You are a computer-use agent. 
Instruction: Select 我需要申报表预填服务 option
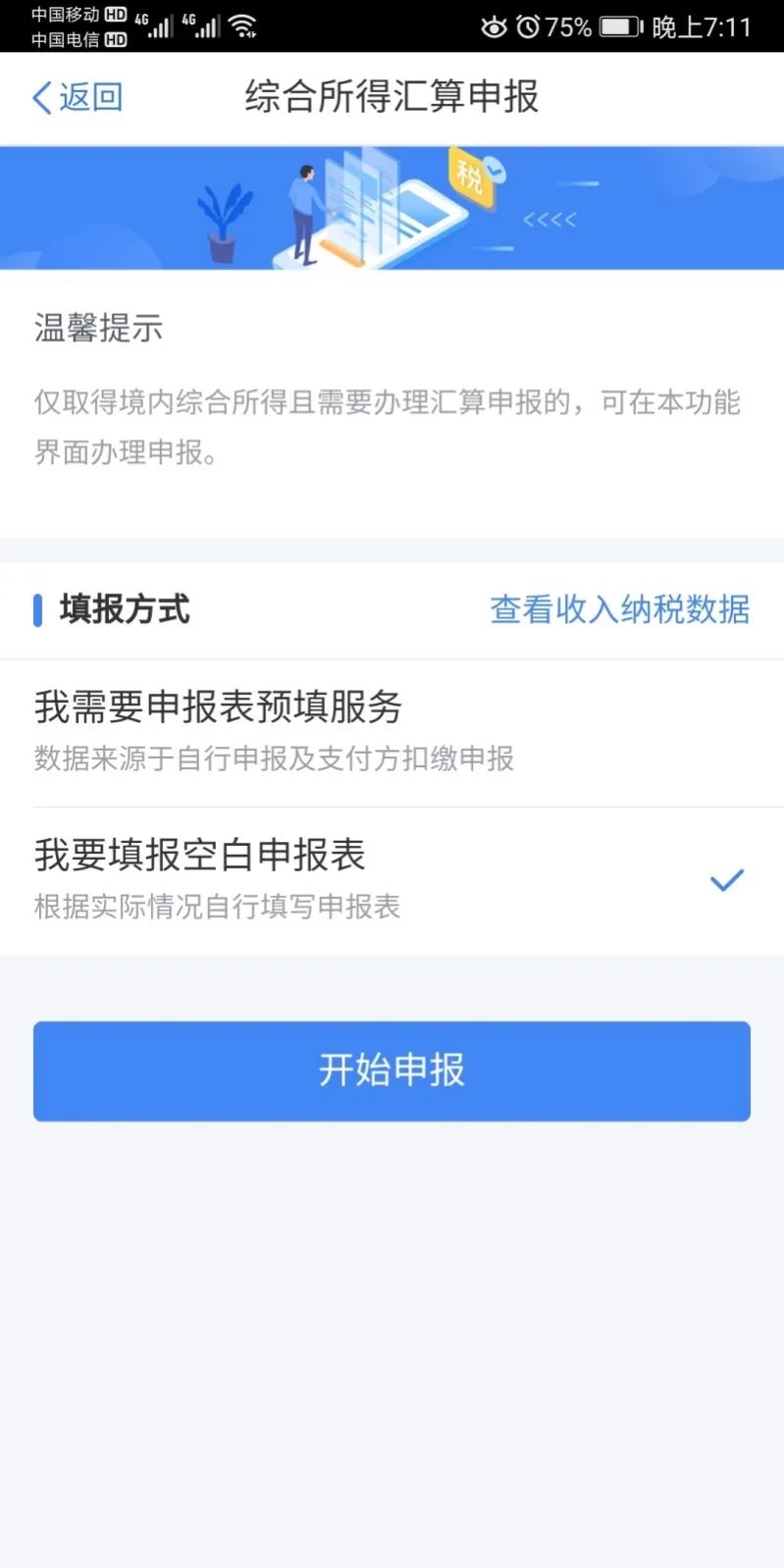pos(392,731)
